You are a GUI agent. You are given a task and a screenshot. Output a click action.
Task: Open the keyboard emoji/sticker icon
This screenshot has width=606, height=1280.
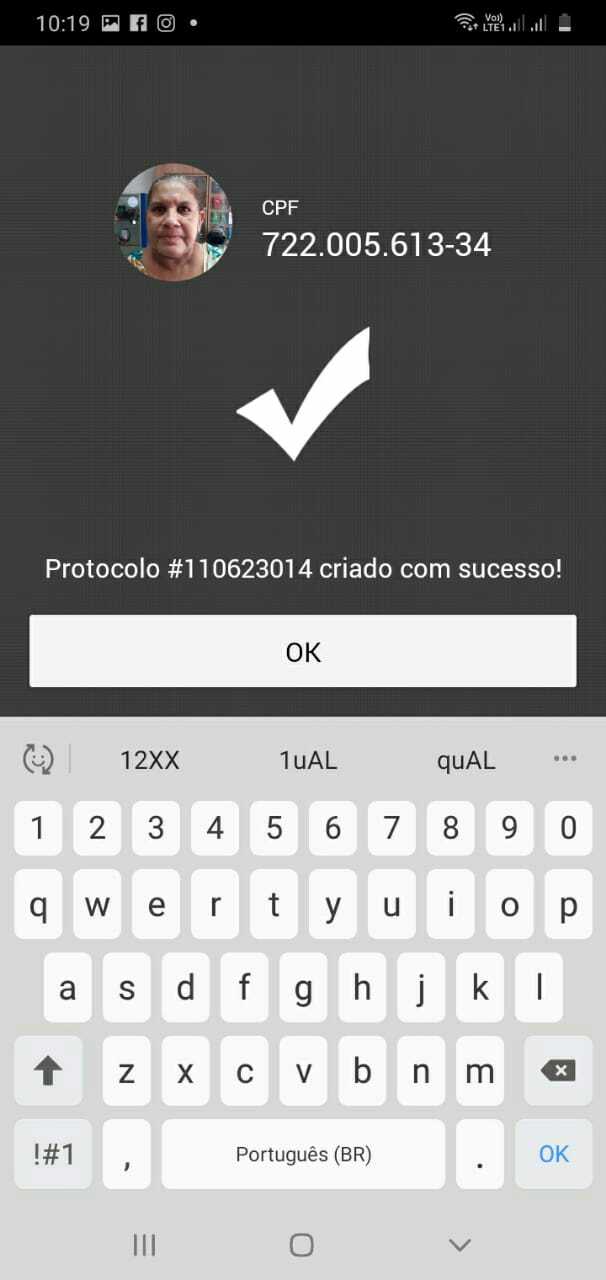(x=37, y=760)
